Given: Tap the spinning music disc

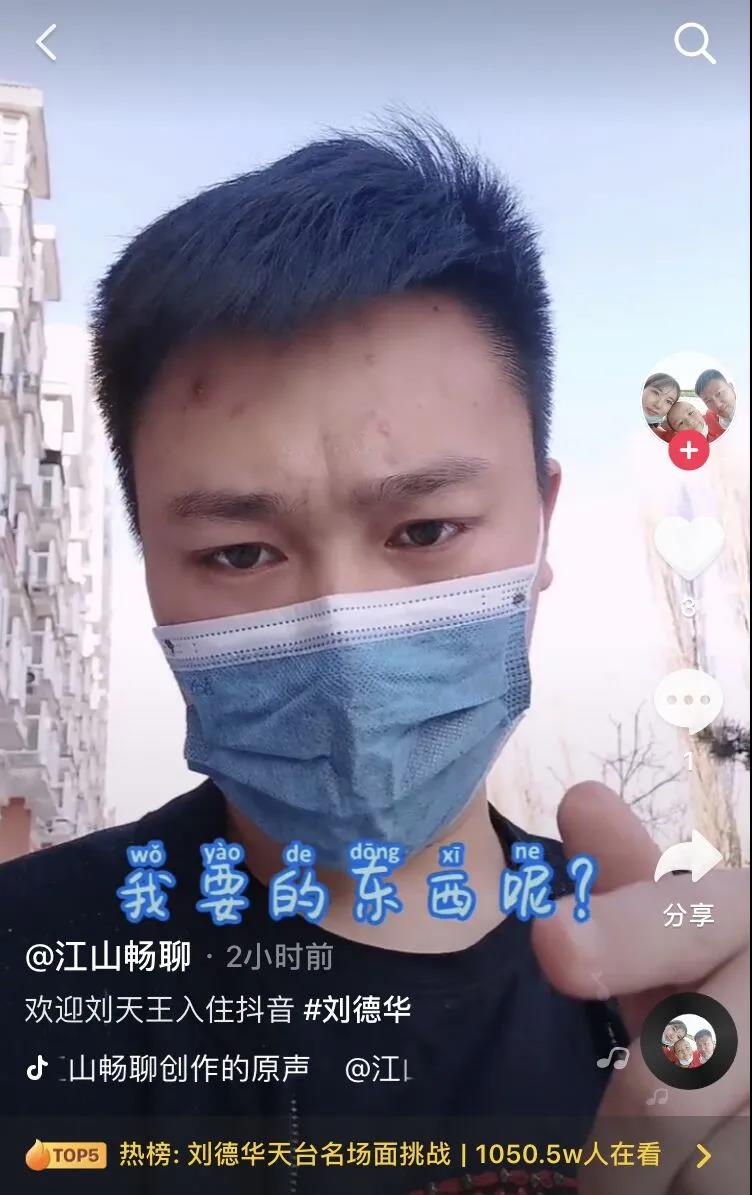Looking at the screenshot, I should click(x=689, y=1041).
